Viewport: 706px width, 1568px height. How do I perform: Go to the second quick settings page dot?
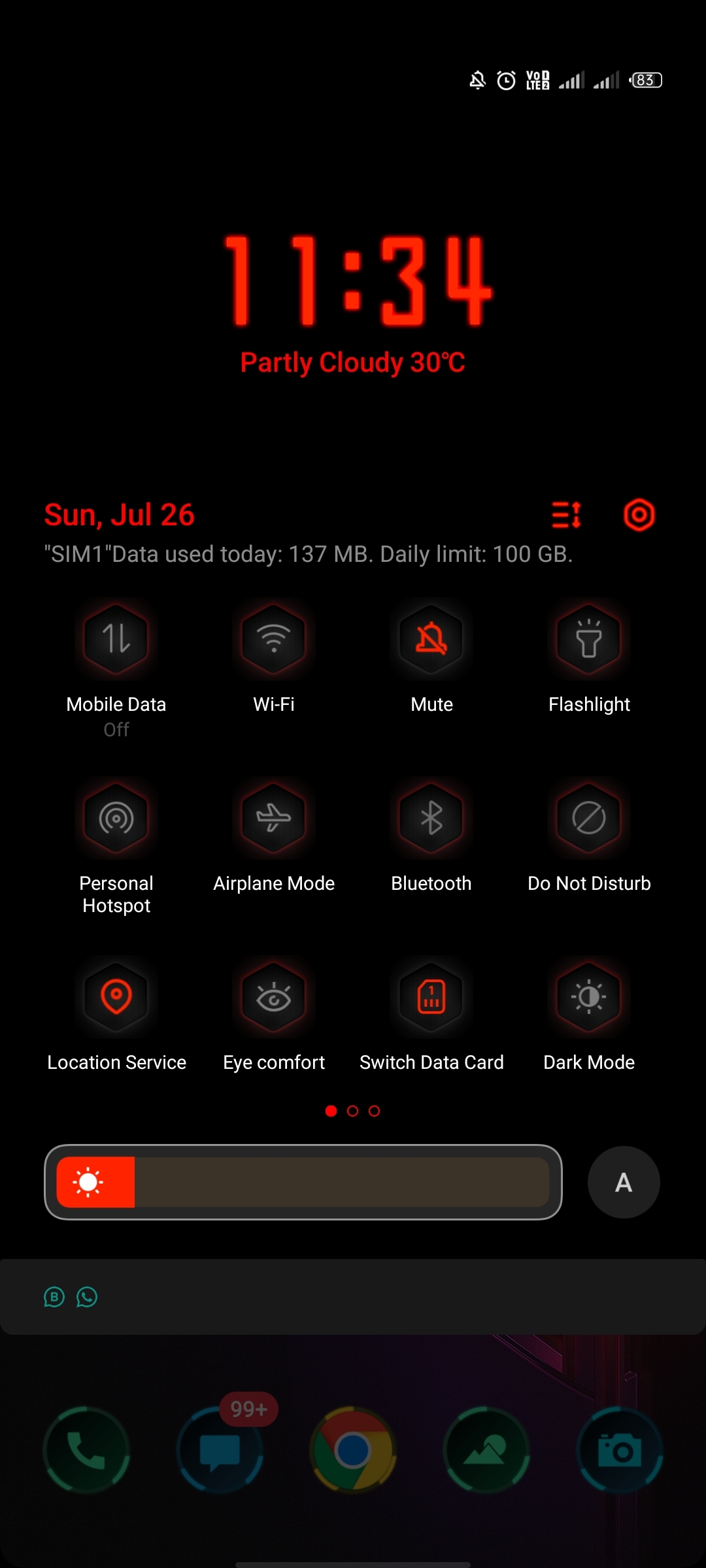point(353,1111)
